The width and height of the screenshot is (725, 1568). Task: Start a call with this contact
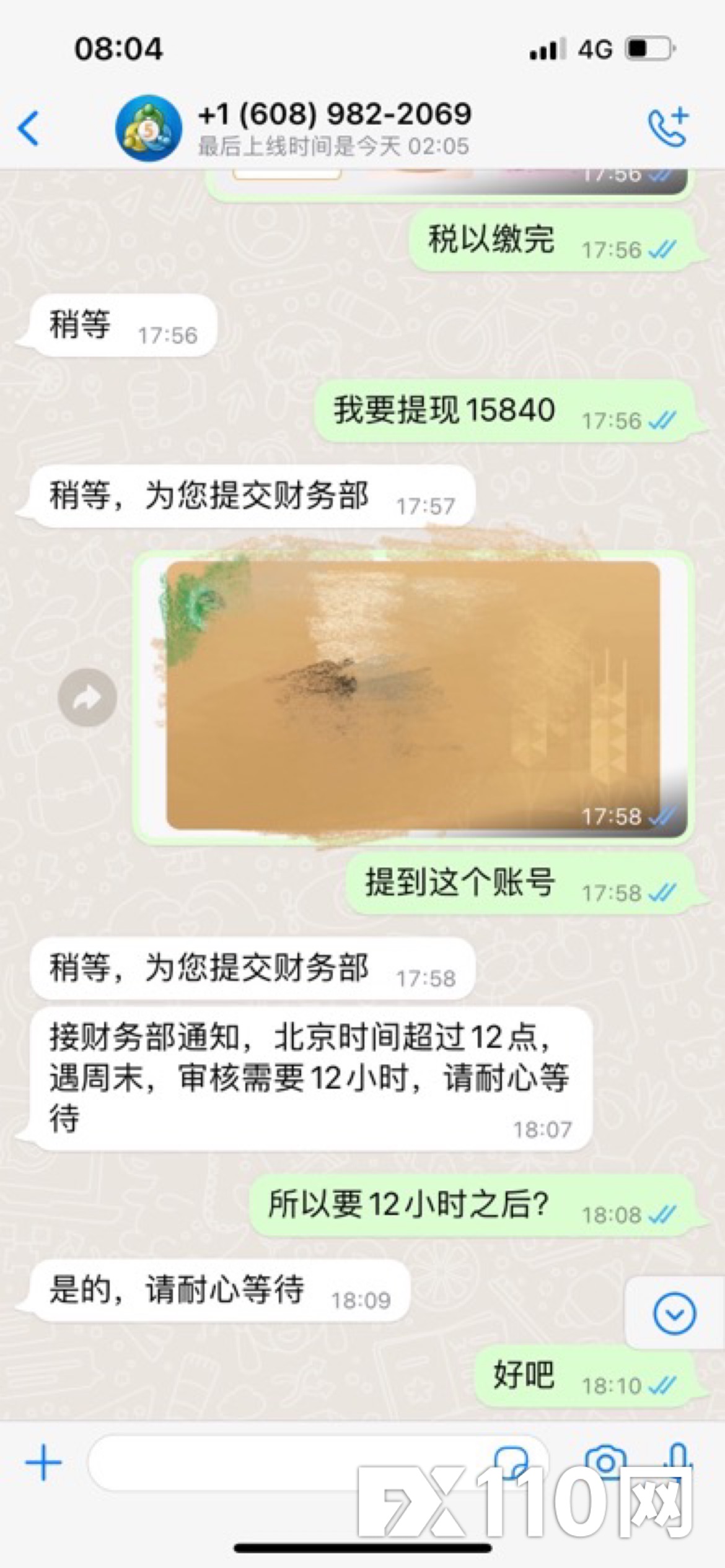tap(668, 127)
